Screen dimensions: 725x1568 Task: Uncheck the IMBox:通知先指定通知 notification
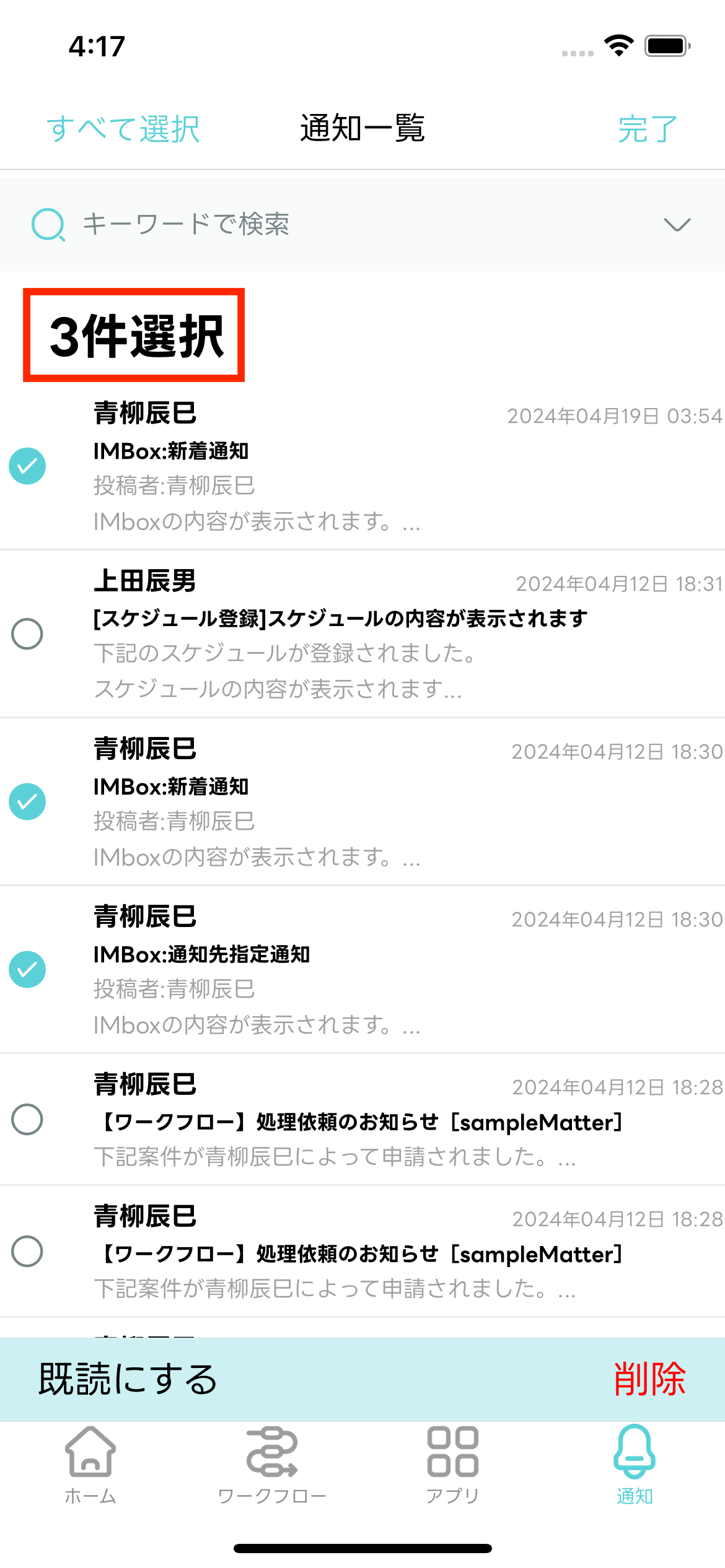(x=27, y=969)
